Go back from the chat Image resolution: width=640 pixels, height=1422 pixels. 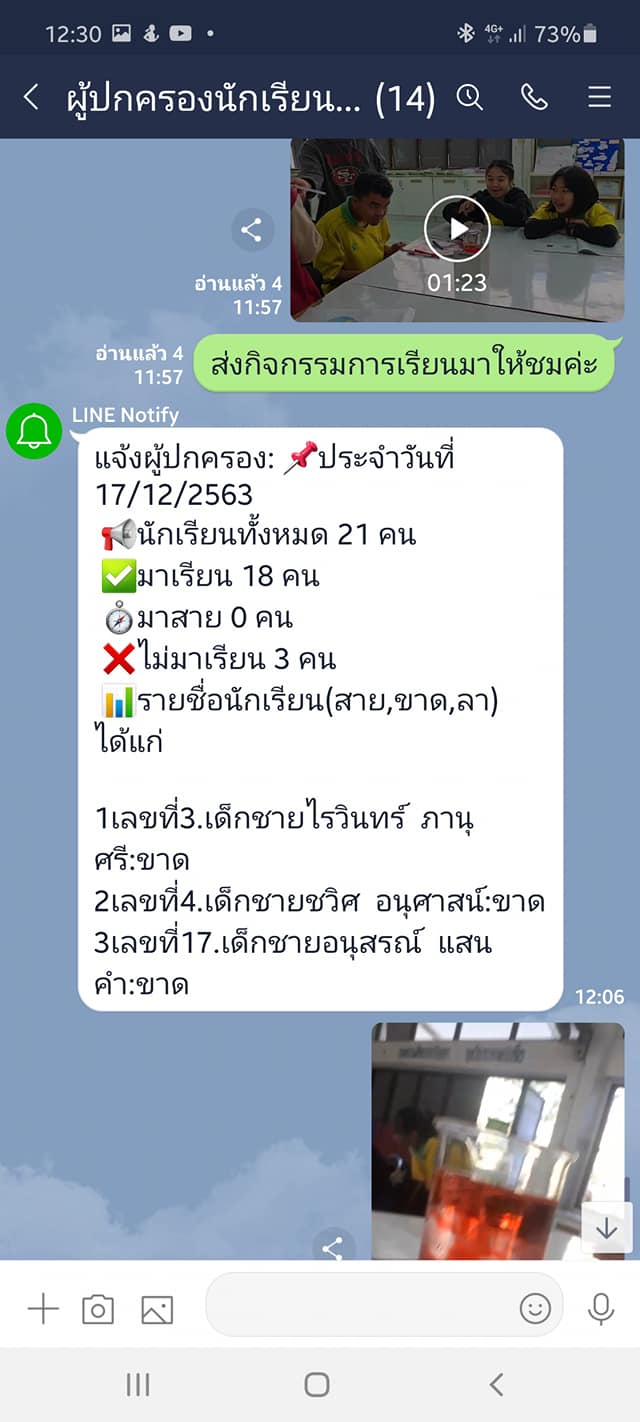click(31, 97)
